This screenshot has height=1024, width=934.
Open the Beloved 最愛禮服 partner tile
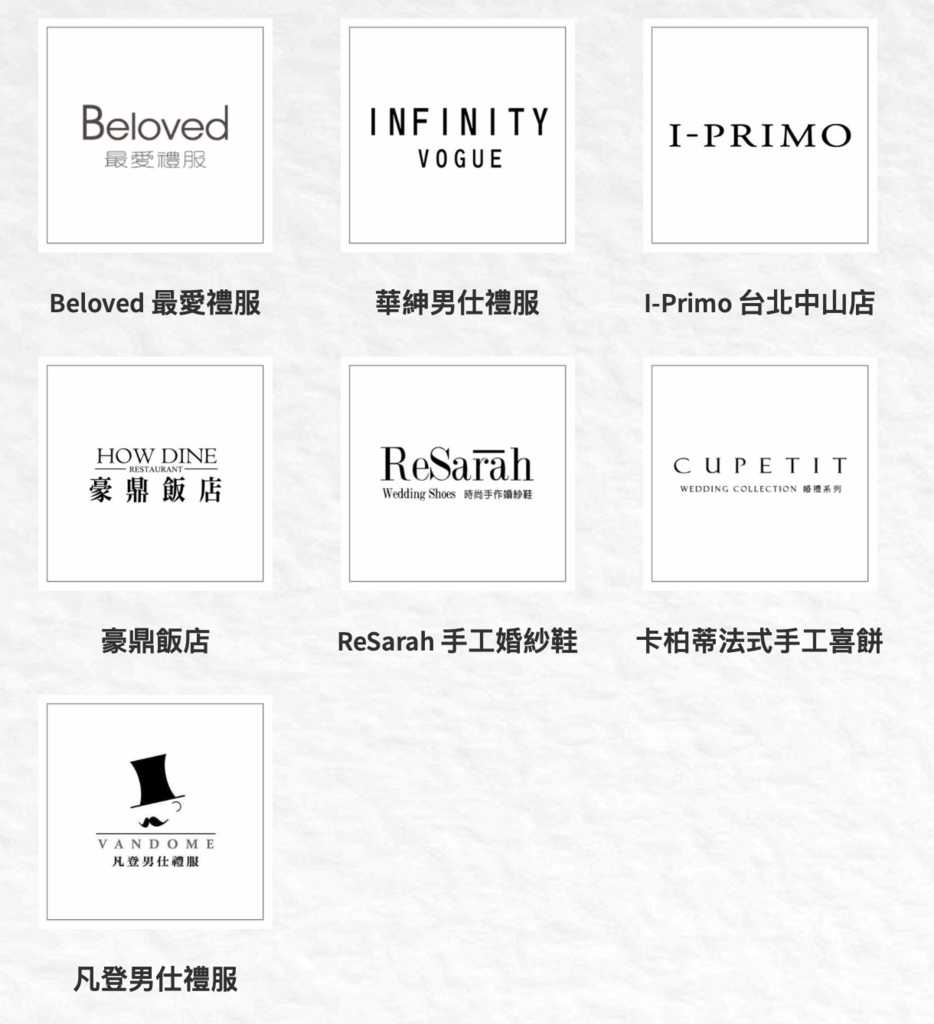(x=155, y=135)
